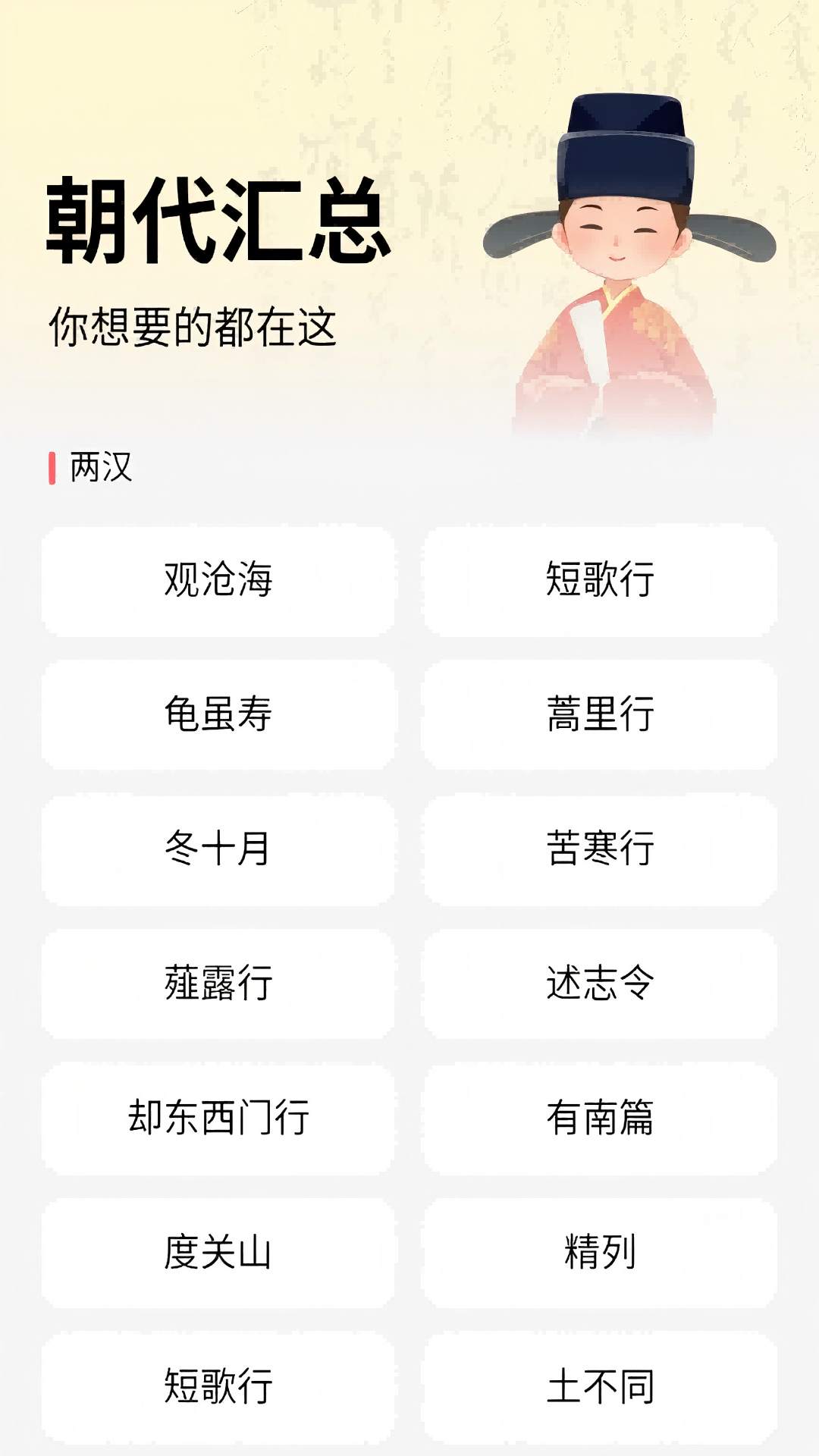
Task: Choose 薤露行
Action: [x=218, y=984]
